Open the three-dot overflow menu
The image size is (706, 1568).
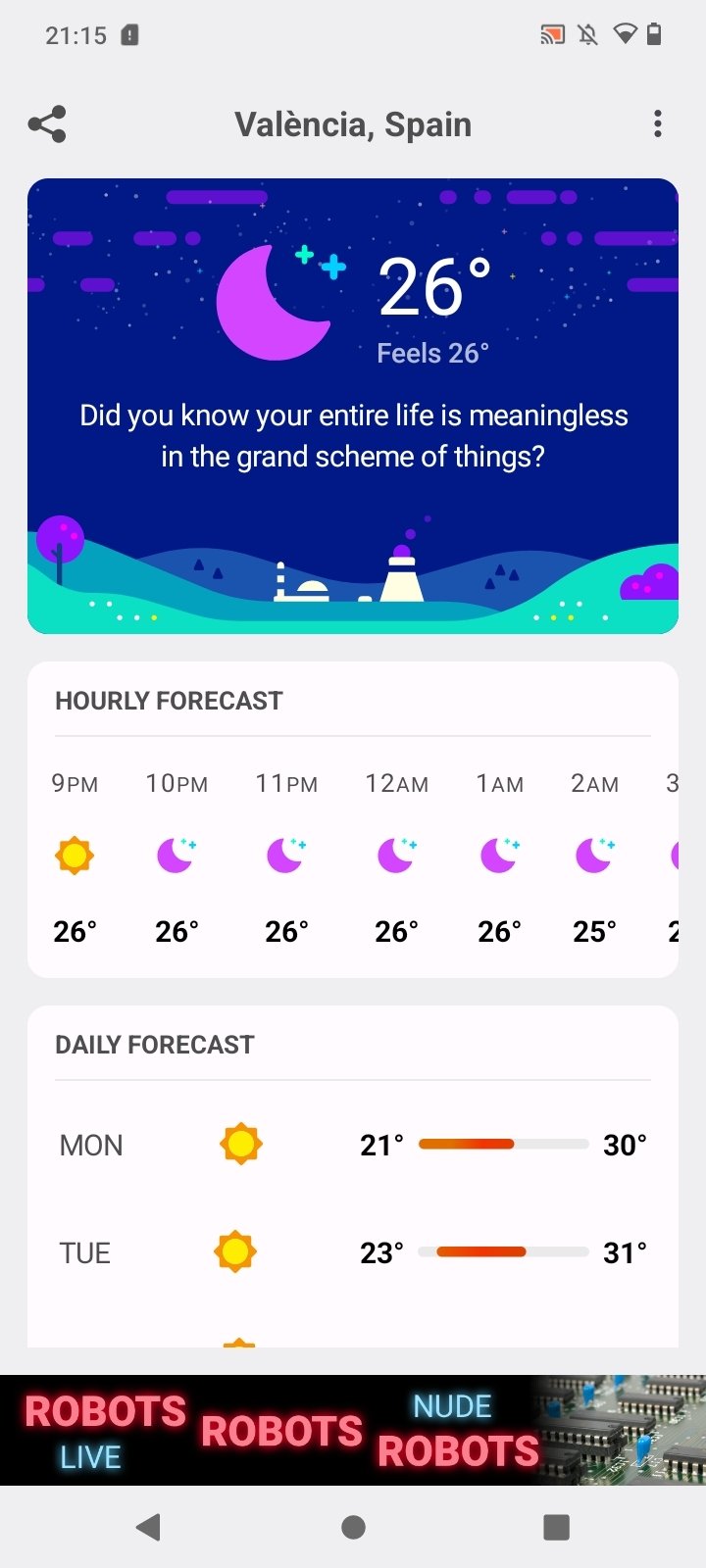pyautogui.click(x=657, y=124)
